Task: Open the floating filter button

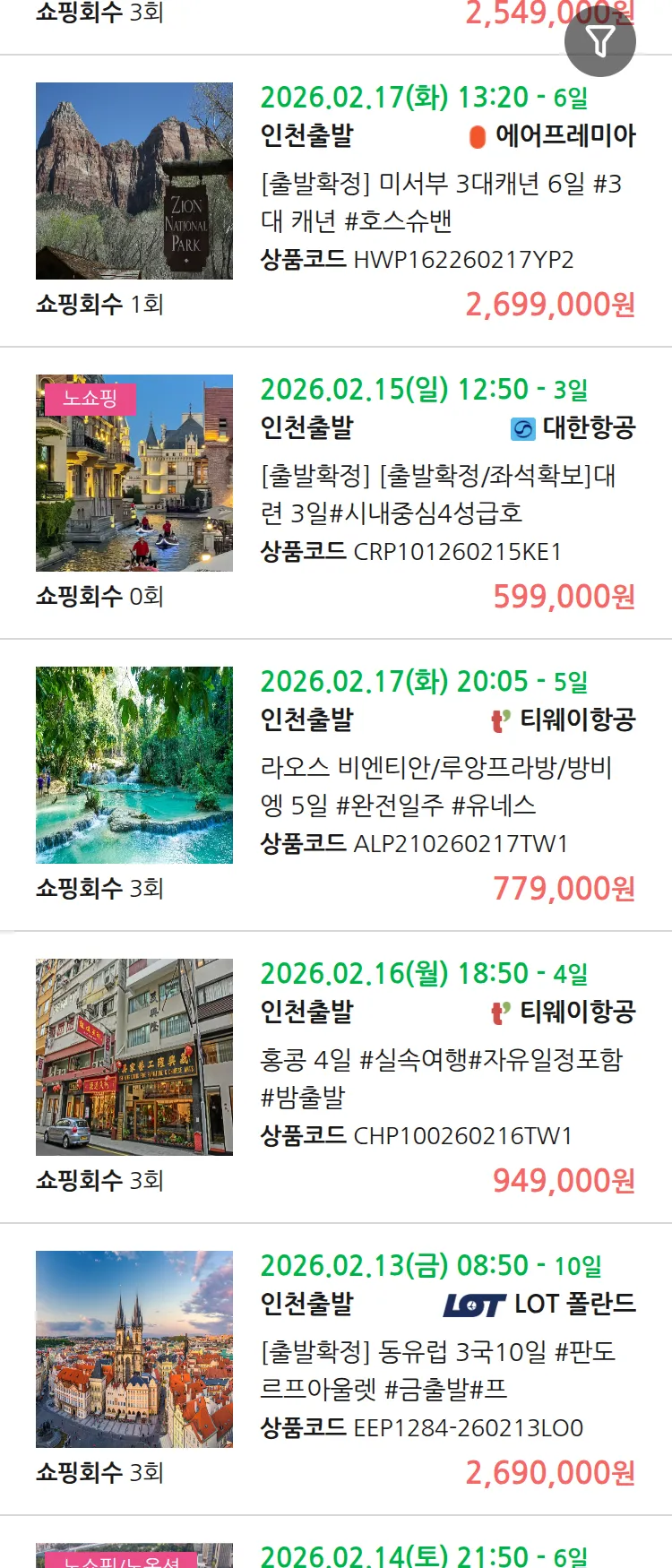Action: [599, 41]
